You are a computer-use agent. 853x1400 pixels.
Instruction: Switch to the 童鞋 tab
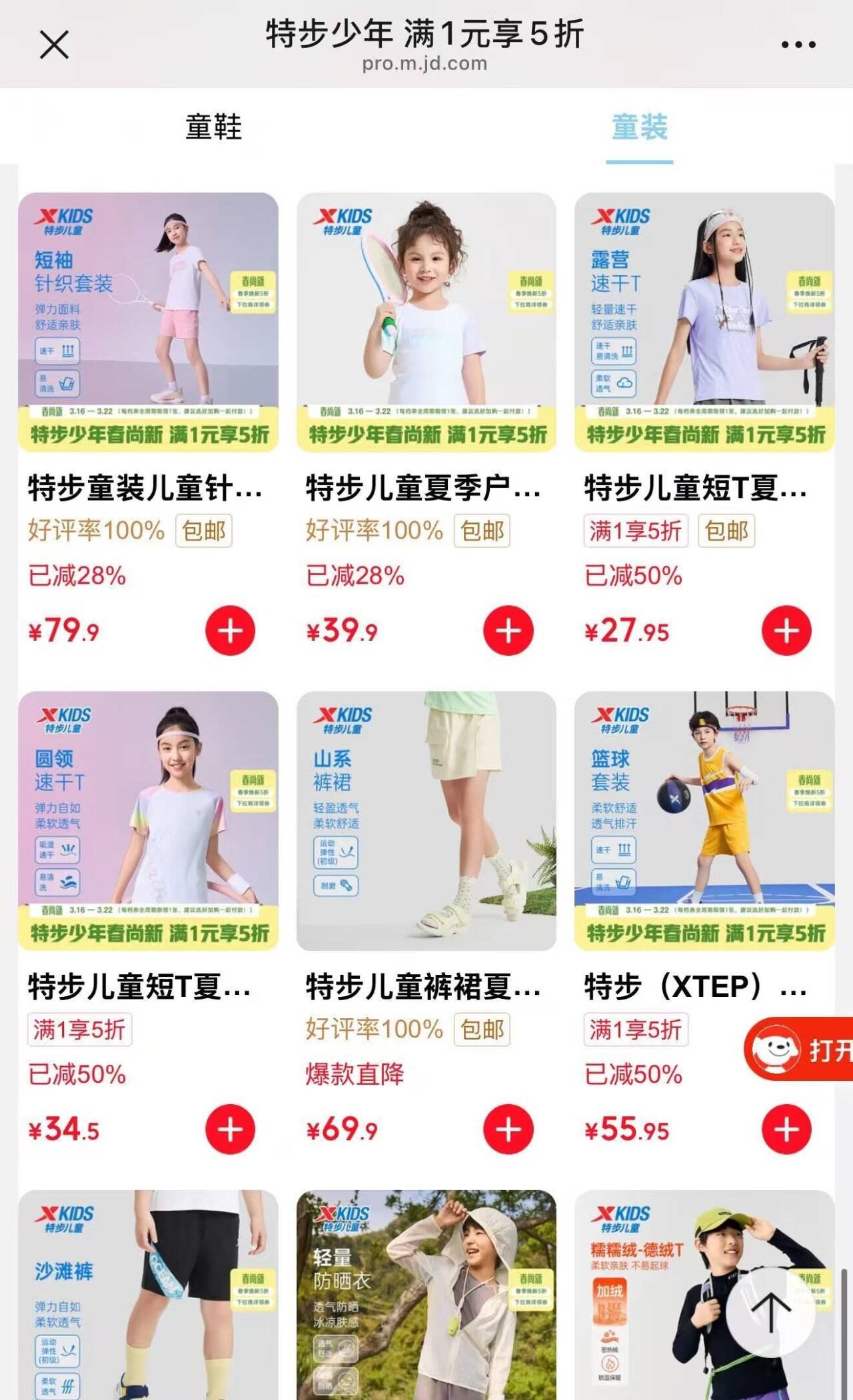(x=213, y=127)
